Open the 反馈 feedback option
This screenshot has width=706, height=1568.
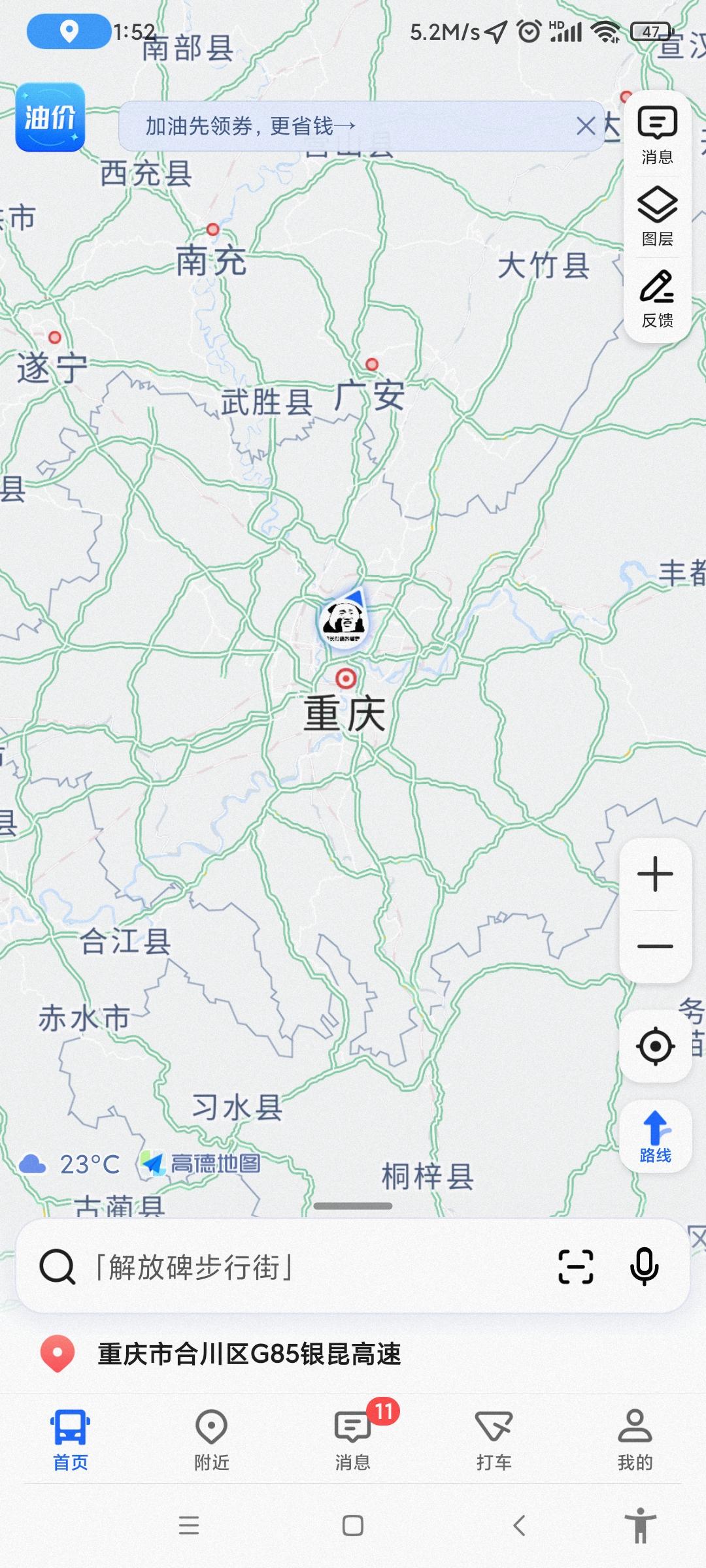[657, 299]
